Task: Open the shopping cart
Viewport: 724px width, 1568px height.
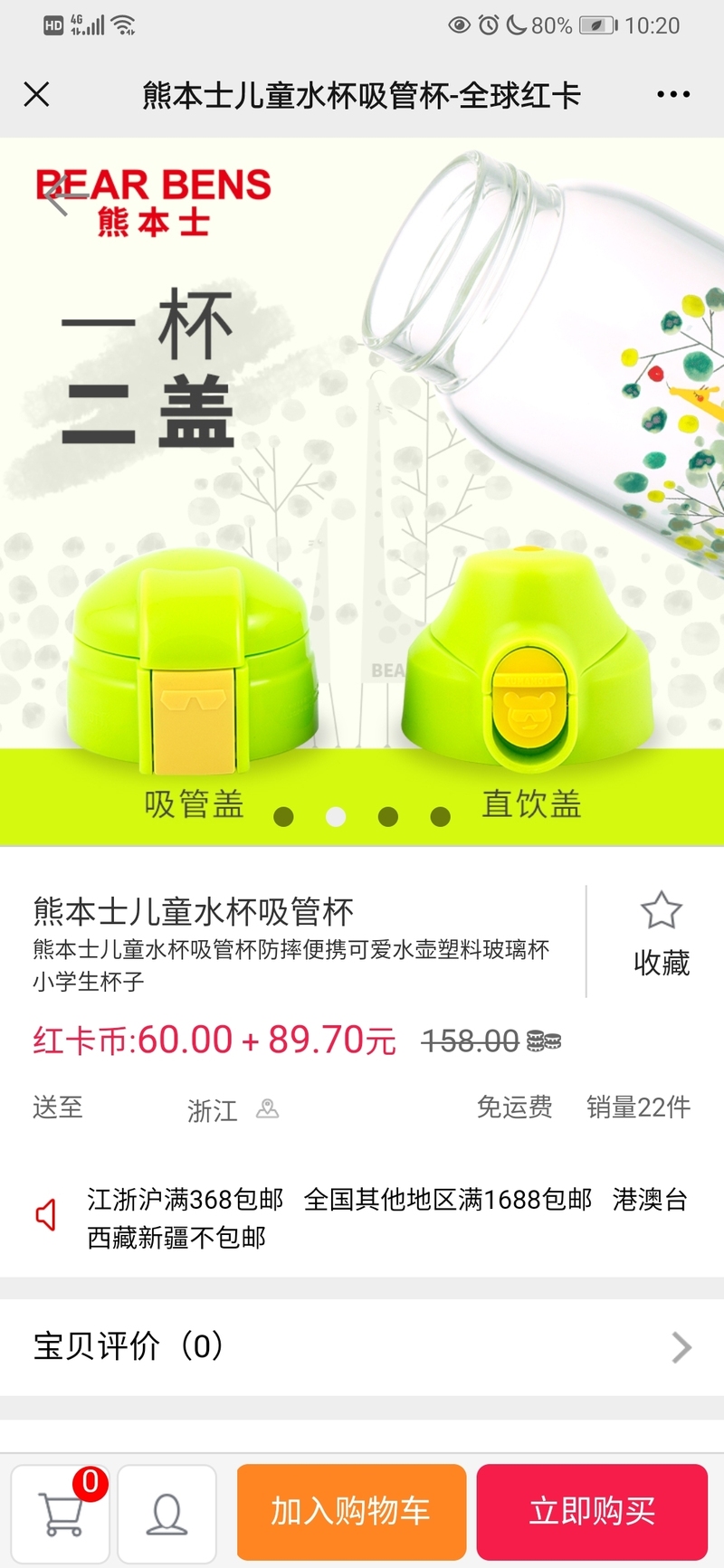Action: (x=61, y=1513)
